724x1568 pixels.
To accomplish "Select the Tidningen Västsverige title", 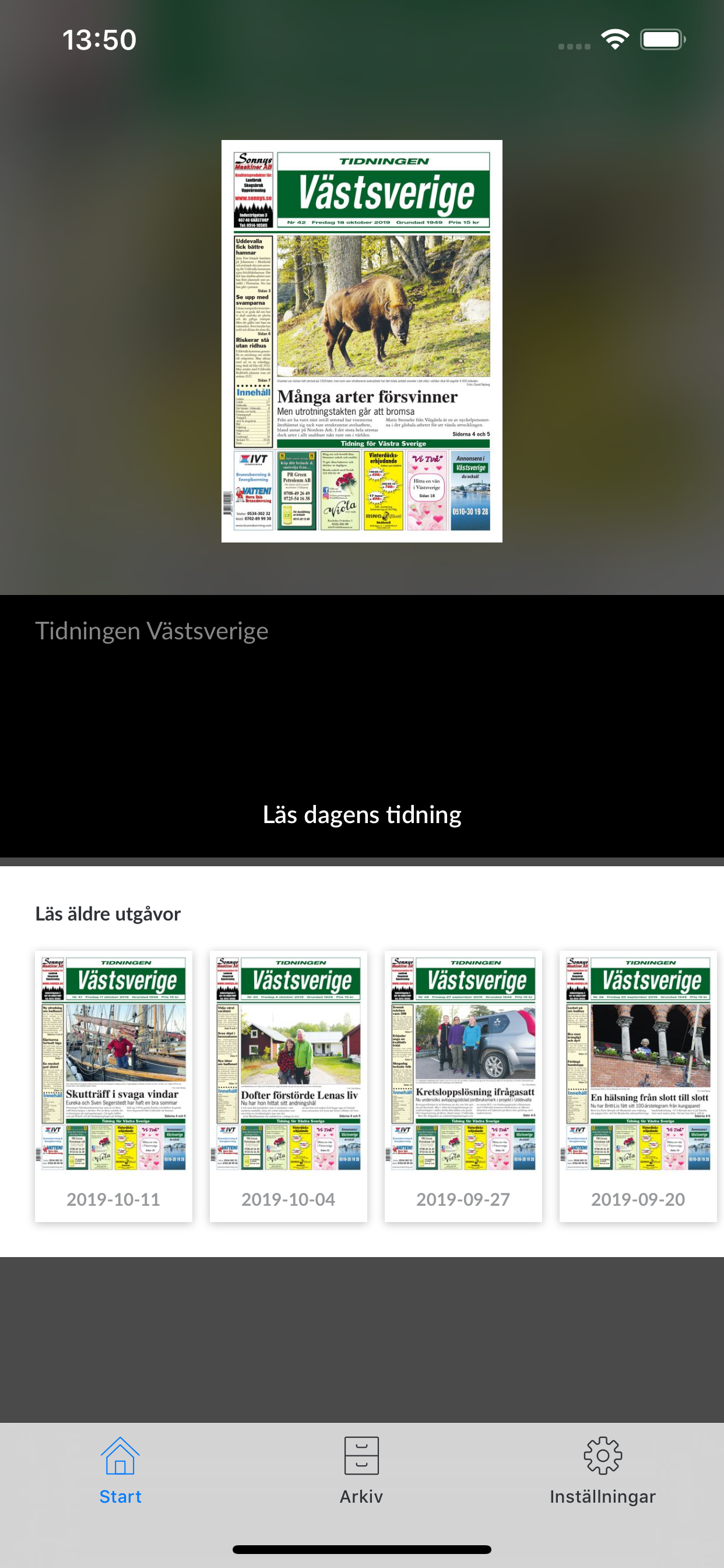I will click(x=152, y=631).
